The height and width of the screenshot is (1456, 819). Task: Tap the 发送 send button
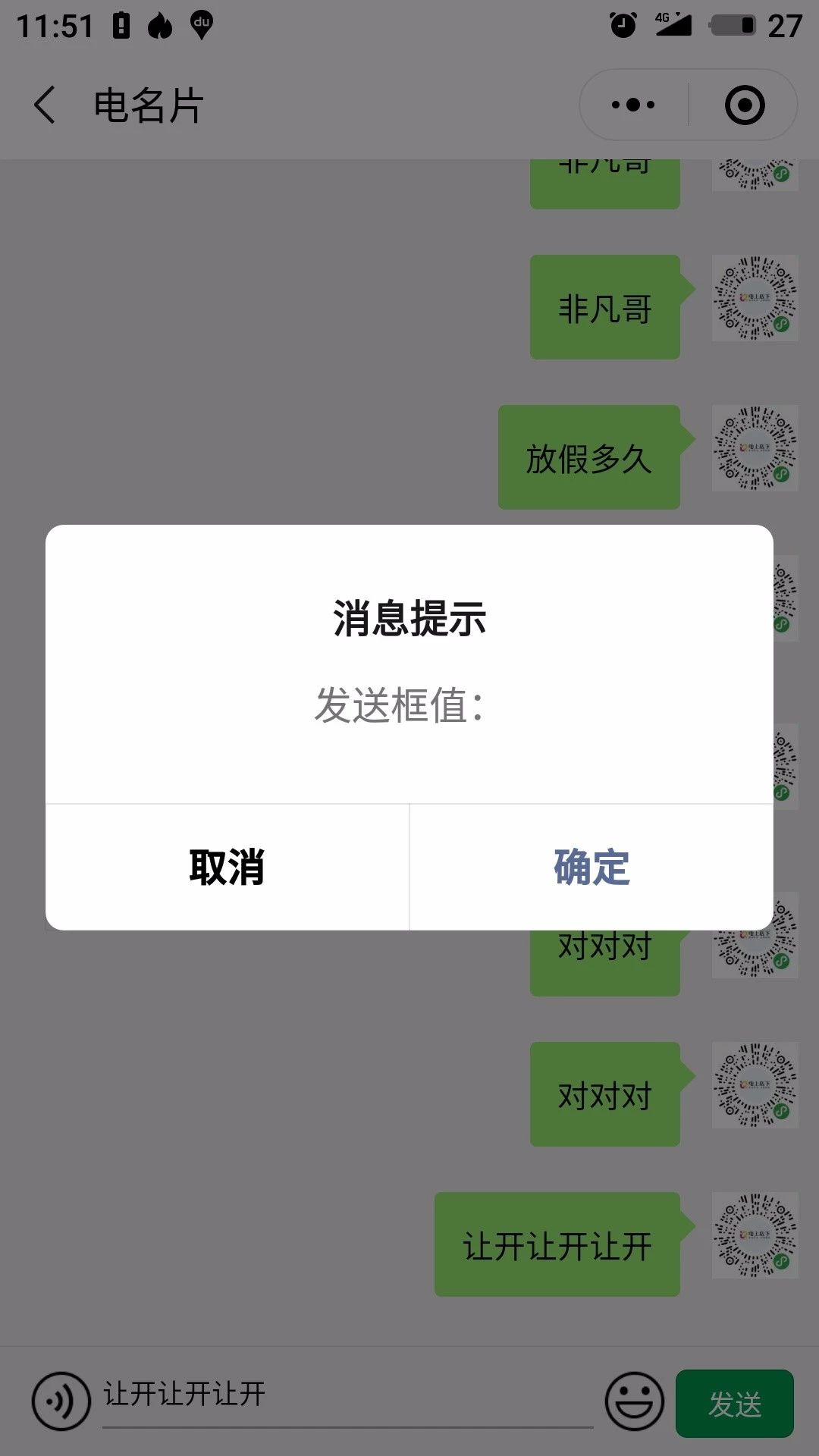tap(734, 1404)
